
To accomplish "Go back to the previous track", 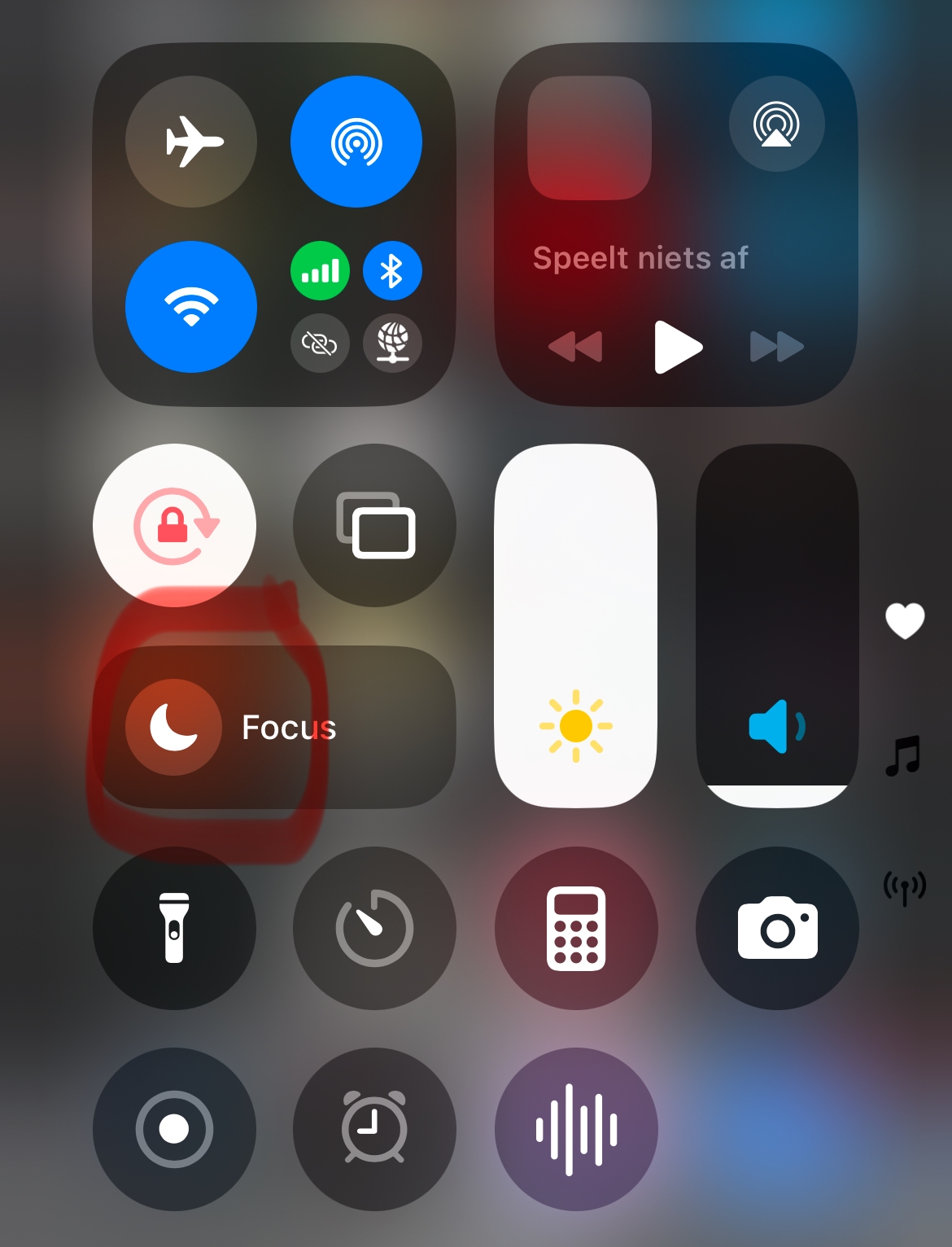I will (x=575, y=347).
